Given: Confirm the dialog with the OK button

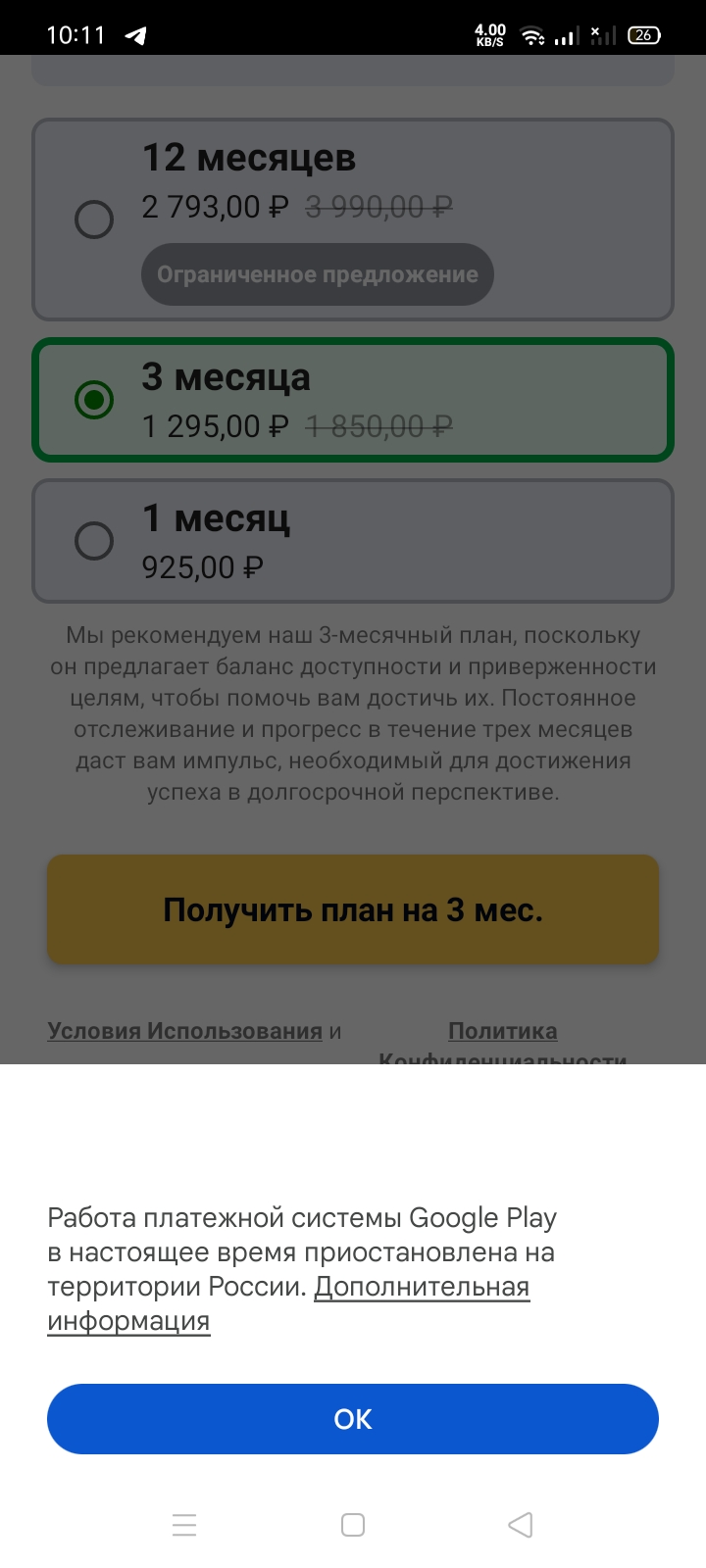Looking at the screenshot, I should click(353, 1418).
